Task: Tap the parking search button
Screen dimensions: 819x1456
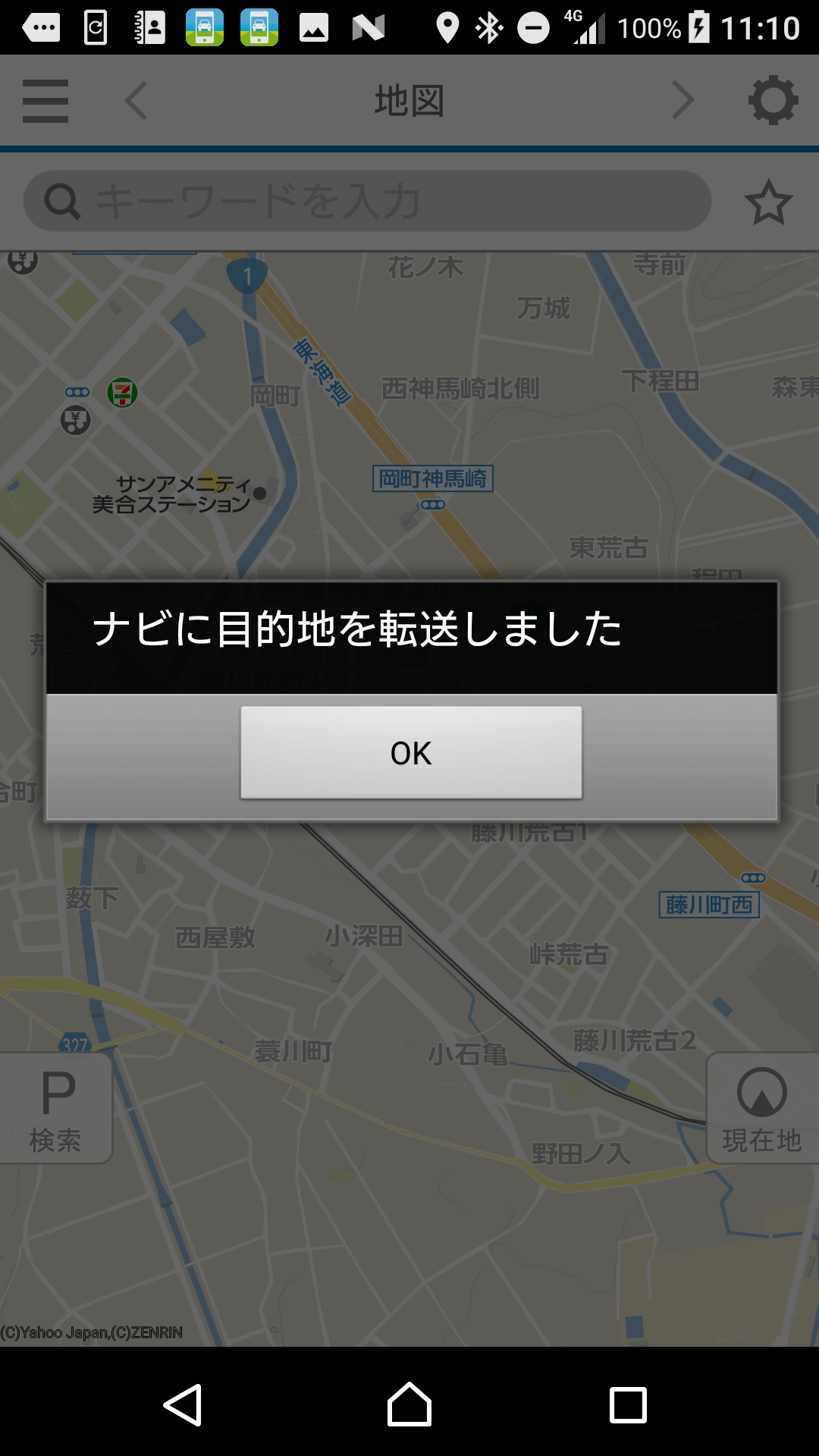Action: pyautogui.click(x=56, y=1109)
